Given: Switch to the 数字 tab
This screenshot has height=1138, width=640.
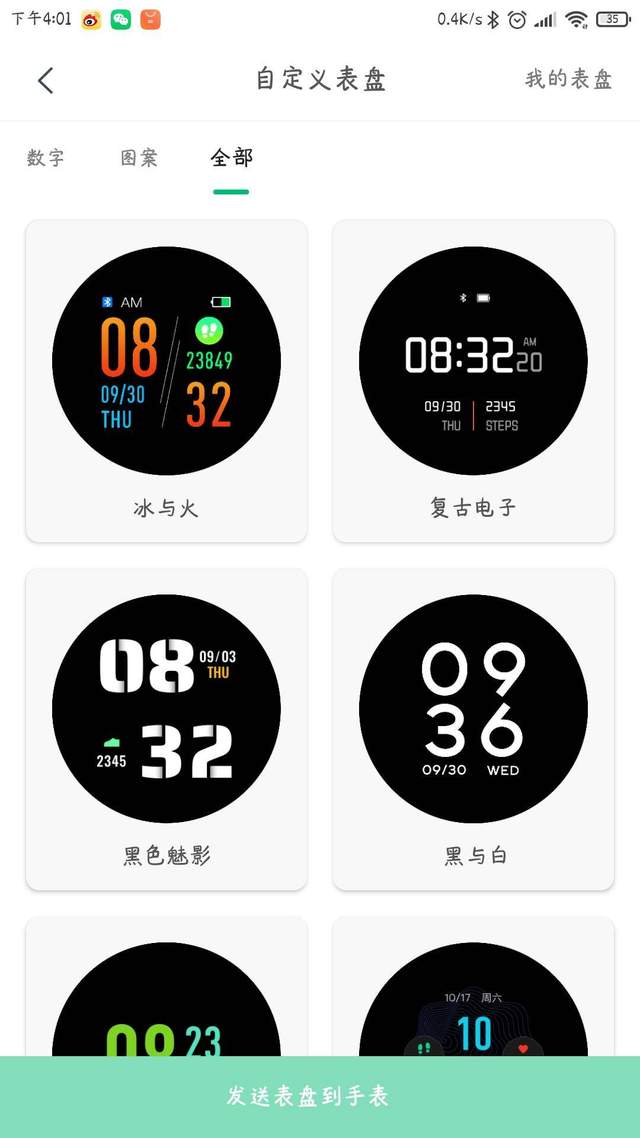Looking at the screenshot, I should 46,158.
